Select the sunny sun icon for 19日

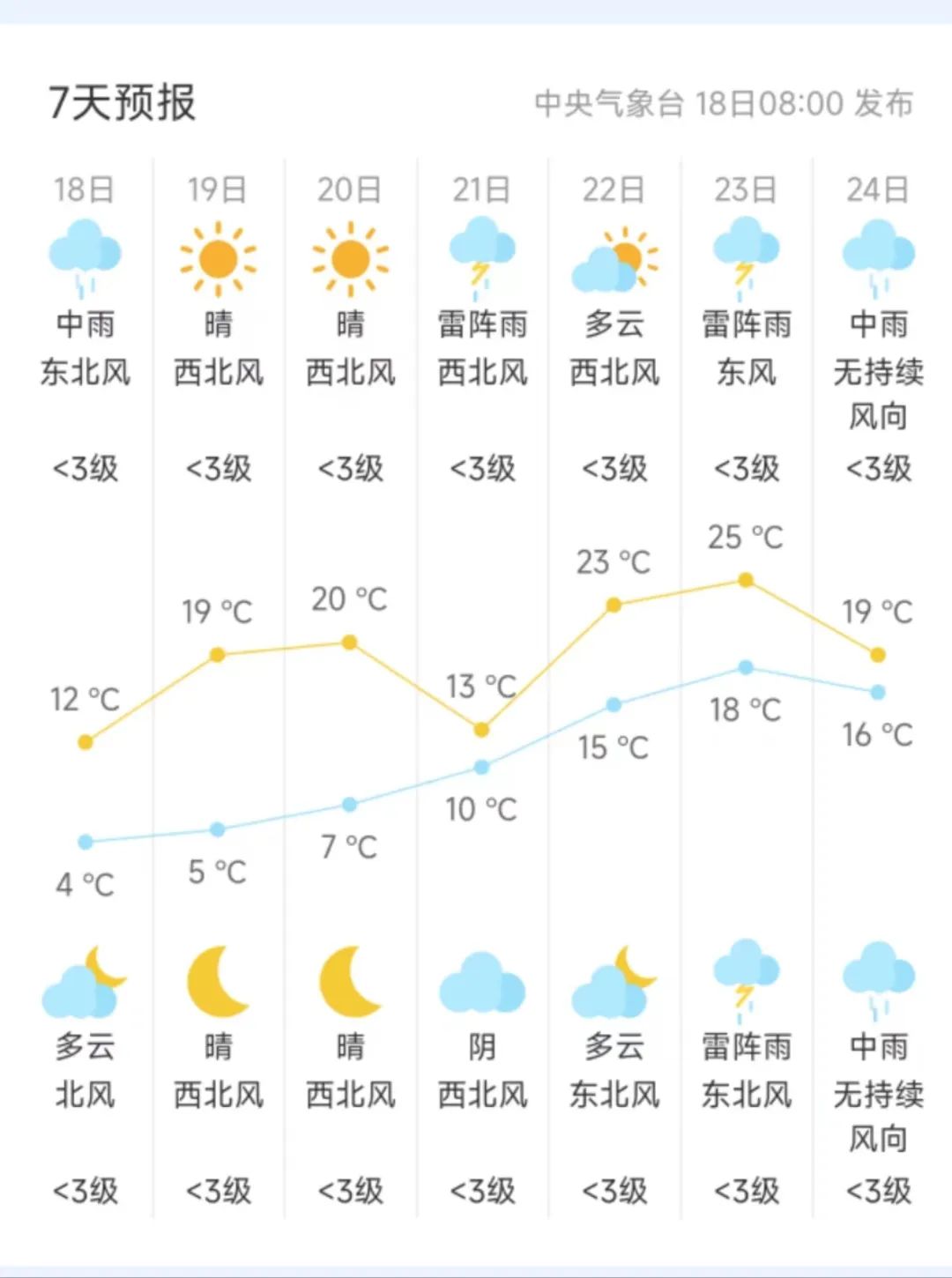click(x=217, y=256)
